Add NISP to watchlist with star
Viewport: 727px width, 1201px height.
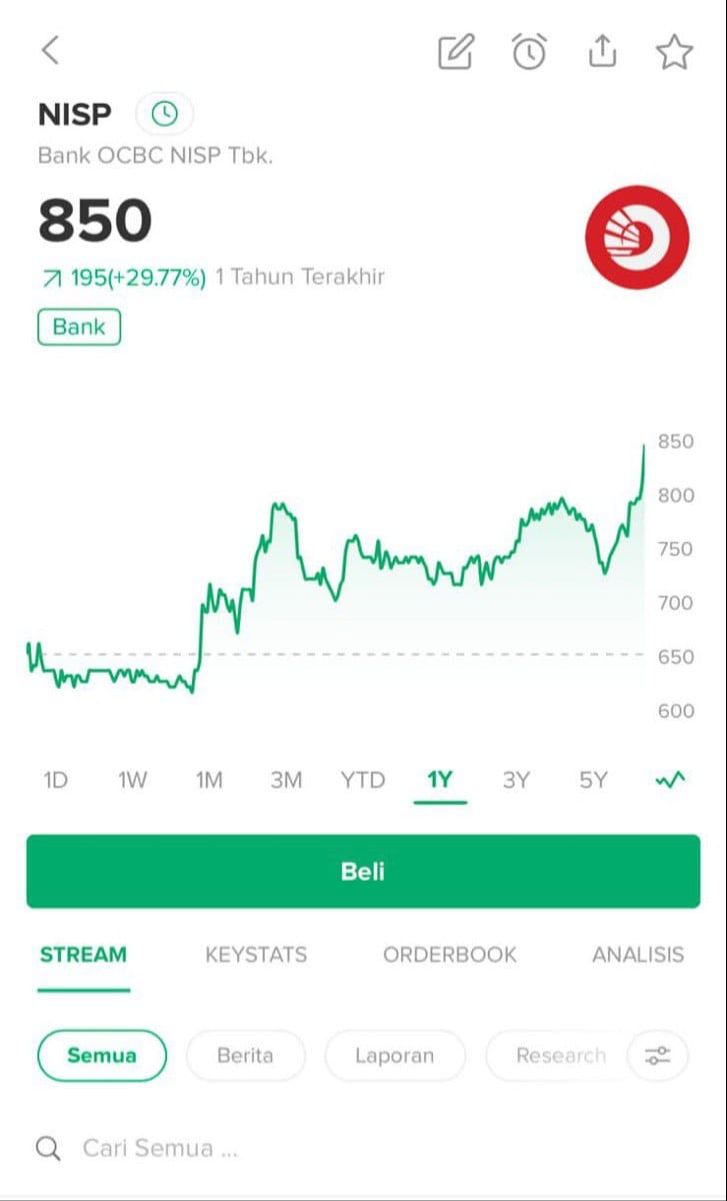[675, 51]
